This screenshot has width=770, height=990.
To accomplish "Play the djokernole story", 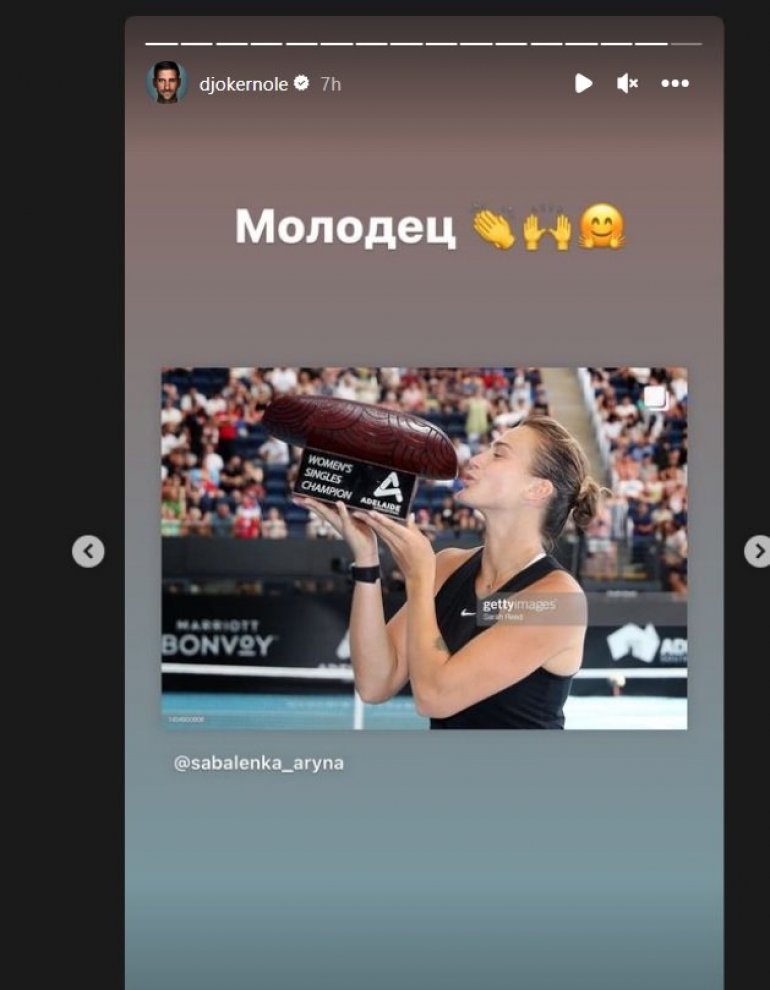I will [x=583, y=84].
